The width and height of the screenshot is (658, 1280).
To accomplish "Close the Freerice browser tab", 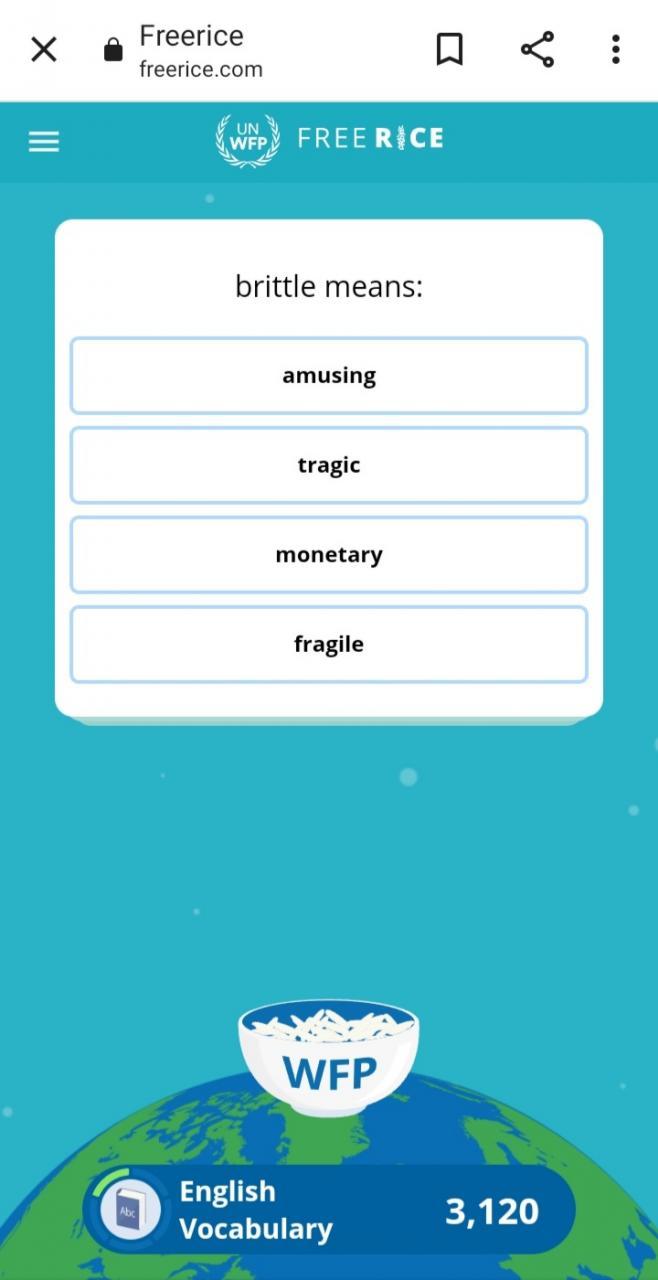I will click(44, 49).
